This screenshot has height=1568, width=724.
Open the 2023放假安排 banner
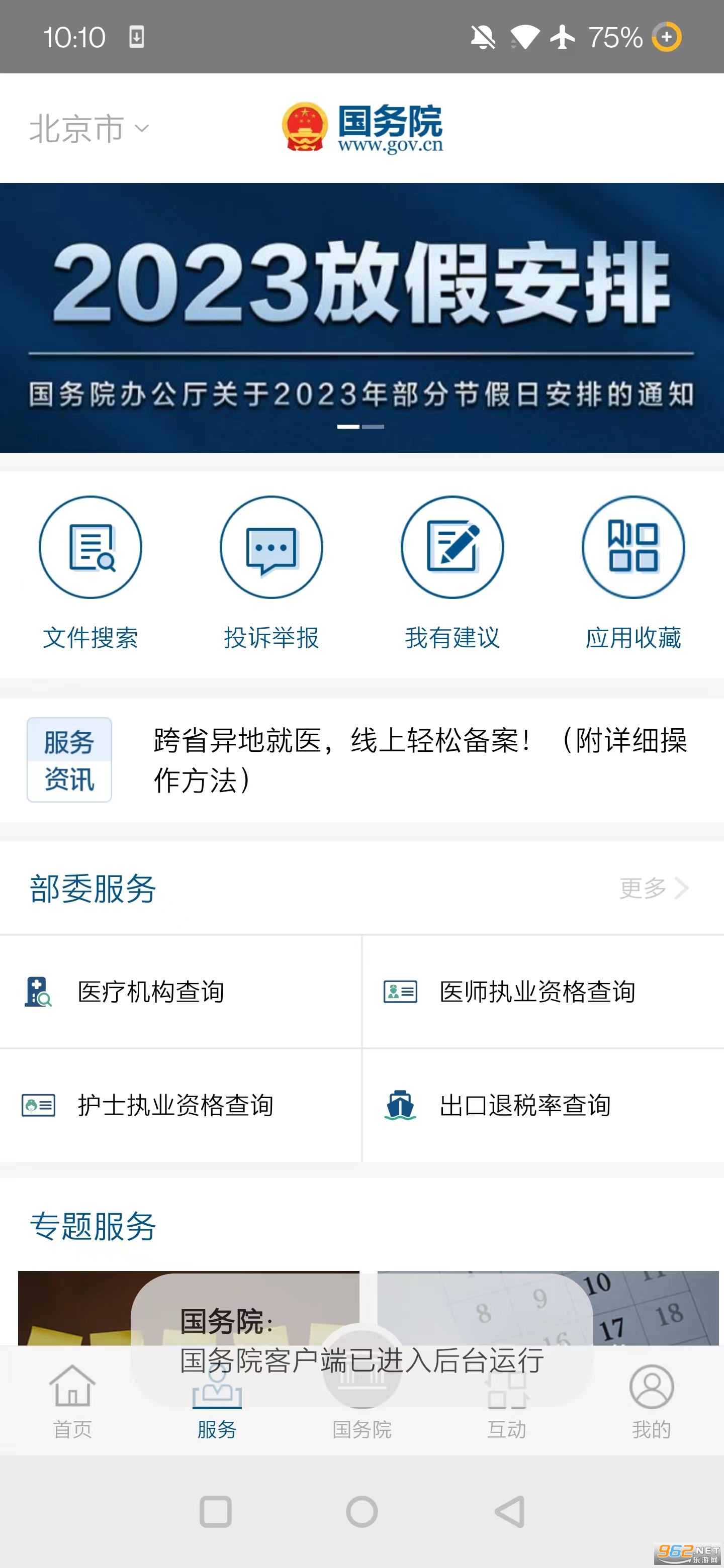point(361,317)
